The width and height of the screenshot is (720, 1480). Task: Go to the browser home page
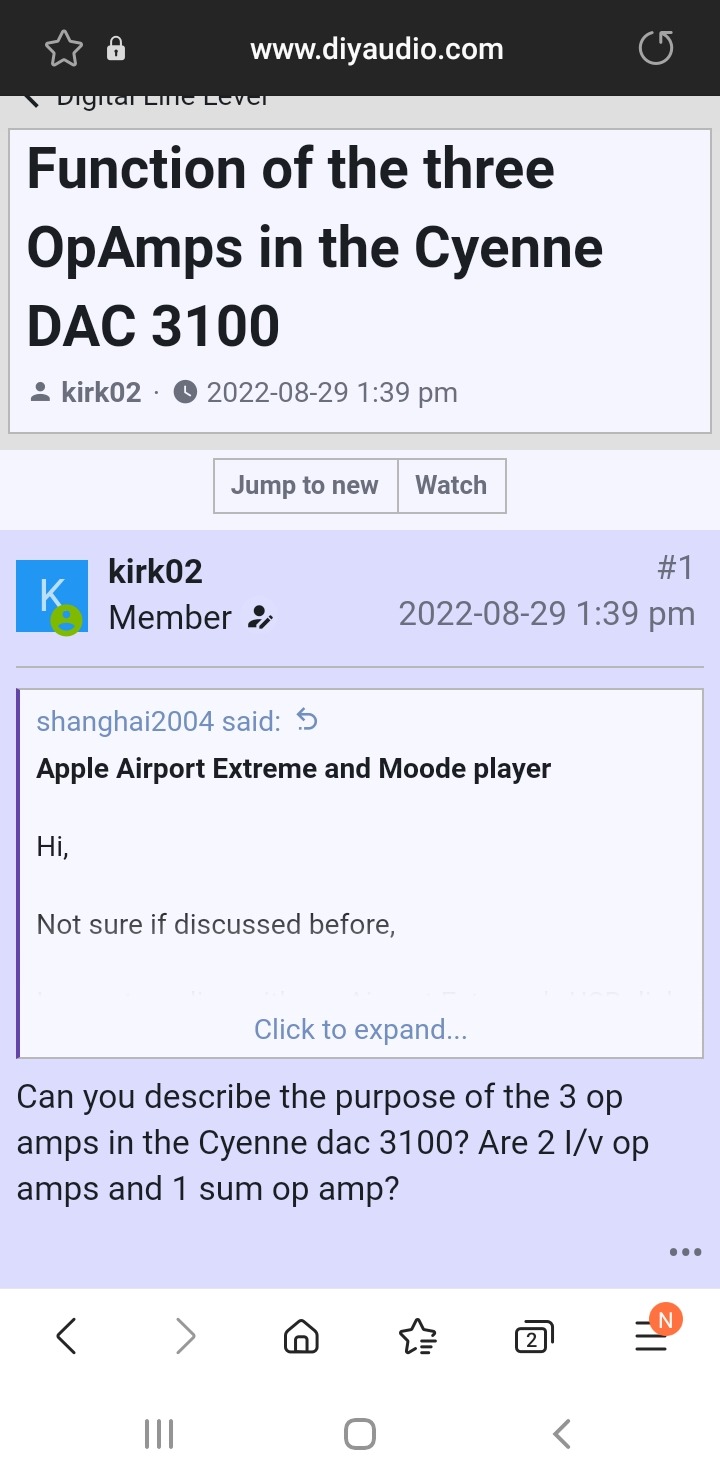click(301, 1335)
